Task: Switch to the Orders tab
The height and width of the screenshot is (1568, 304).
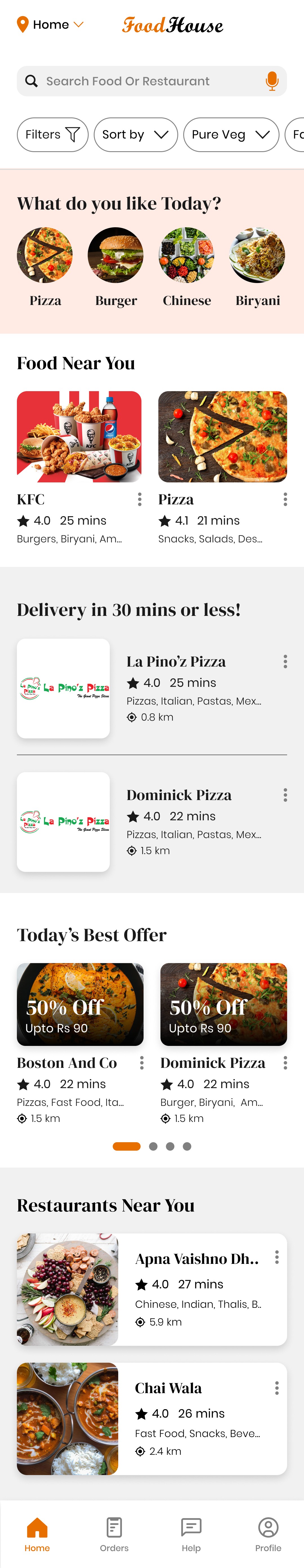Action: (x=114, y=1534)
